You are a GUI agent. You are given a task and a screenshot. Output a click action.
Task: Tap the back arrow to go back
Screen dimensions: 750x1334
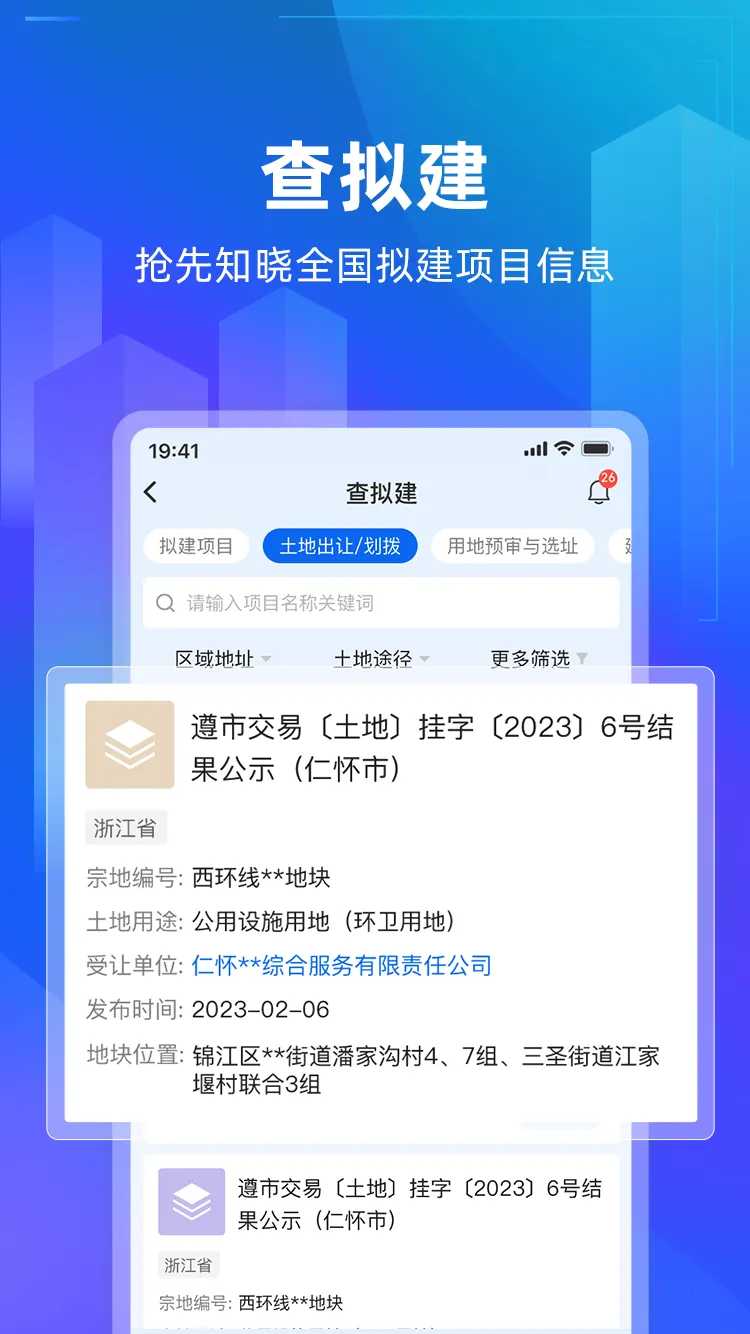pos(152,494)
